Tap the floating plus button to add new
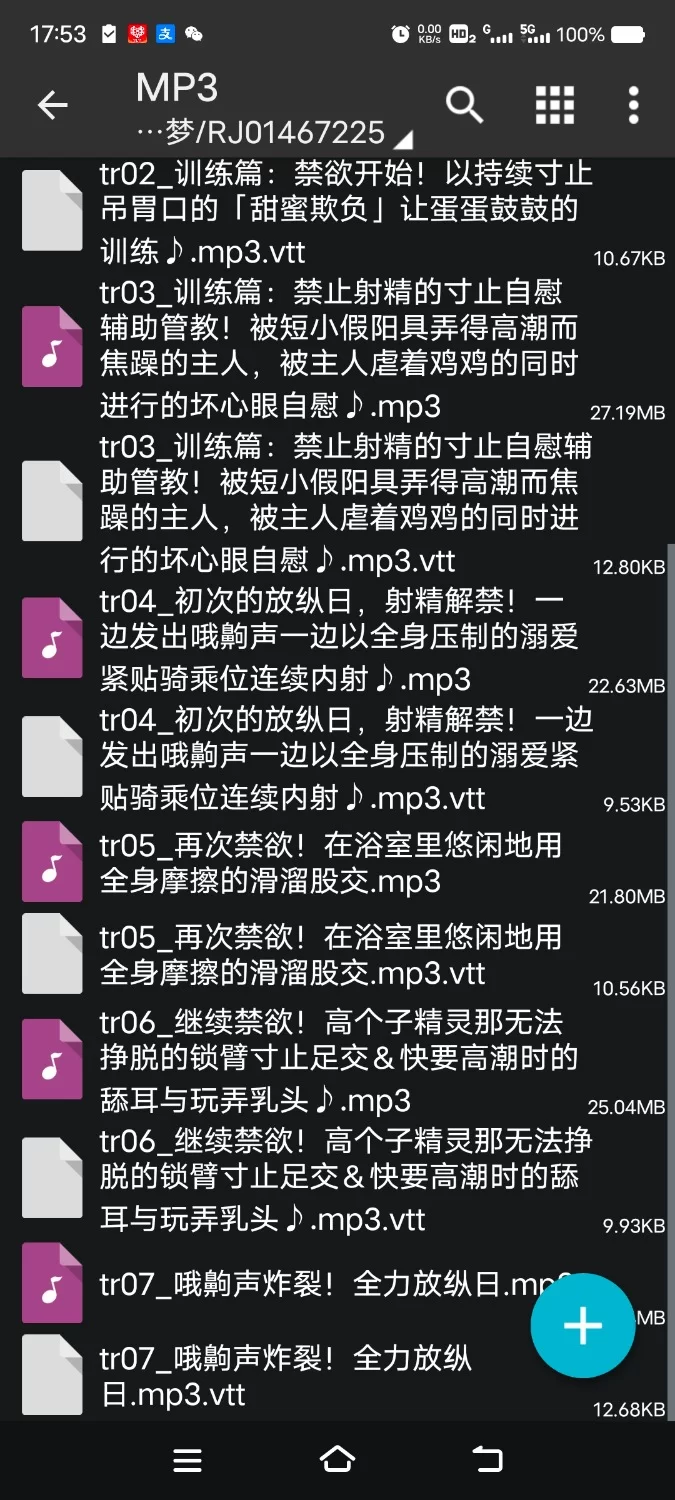 tap(583, 1326)
